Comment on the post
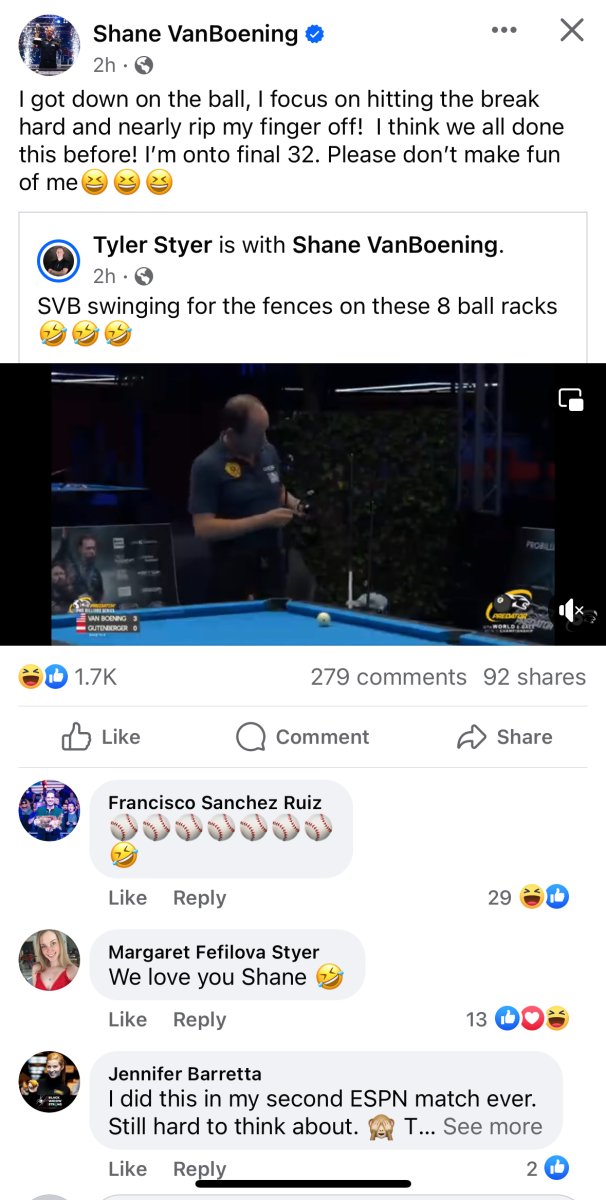 coord(303,737)
